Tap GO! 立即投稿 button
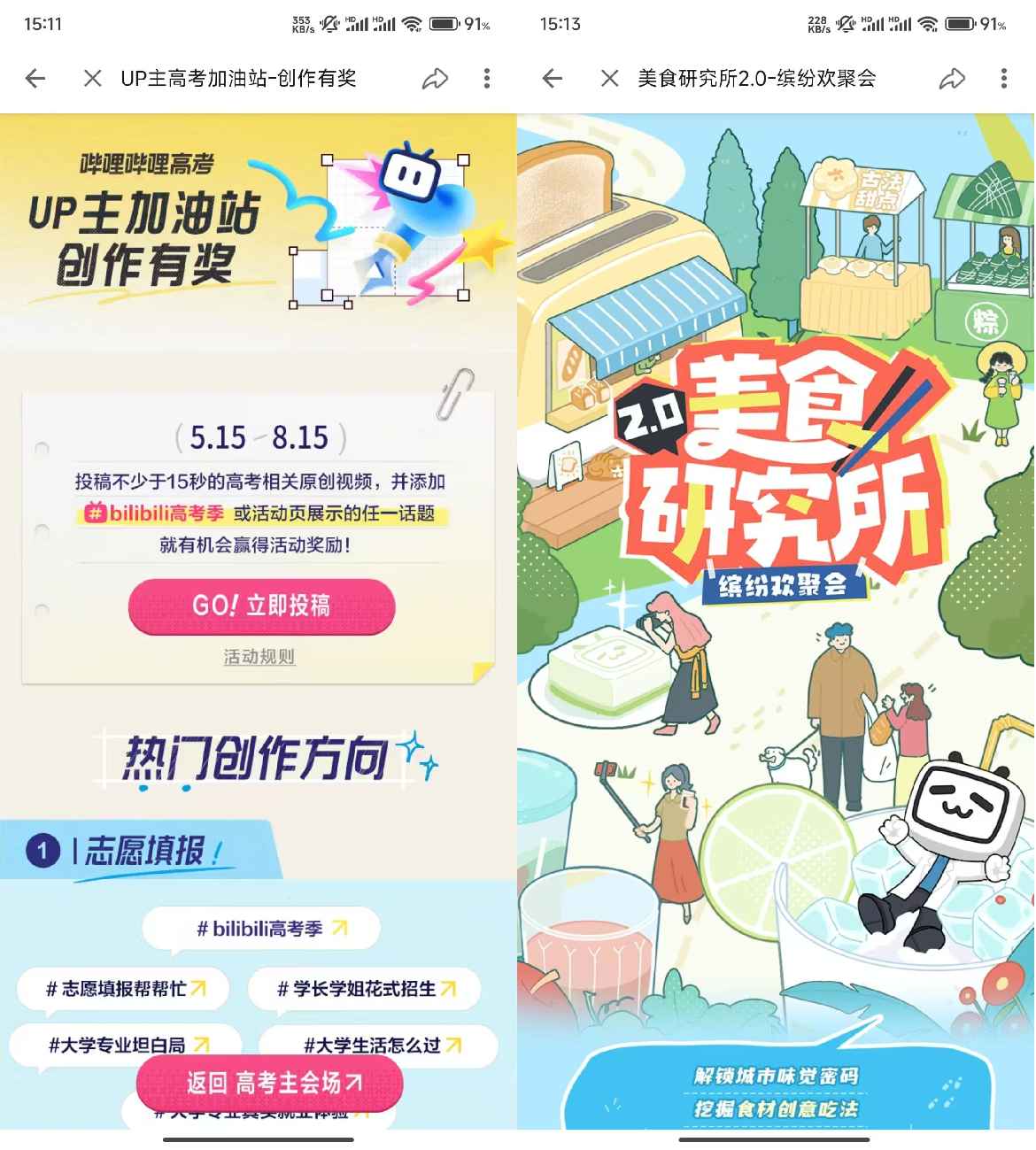 261,606
